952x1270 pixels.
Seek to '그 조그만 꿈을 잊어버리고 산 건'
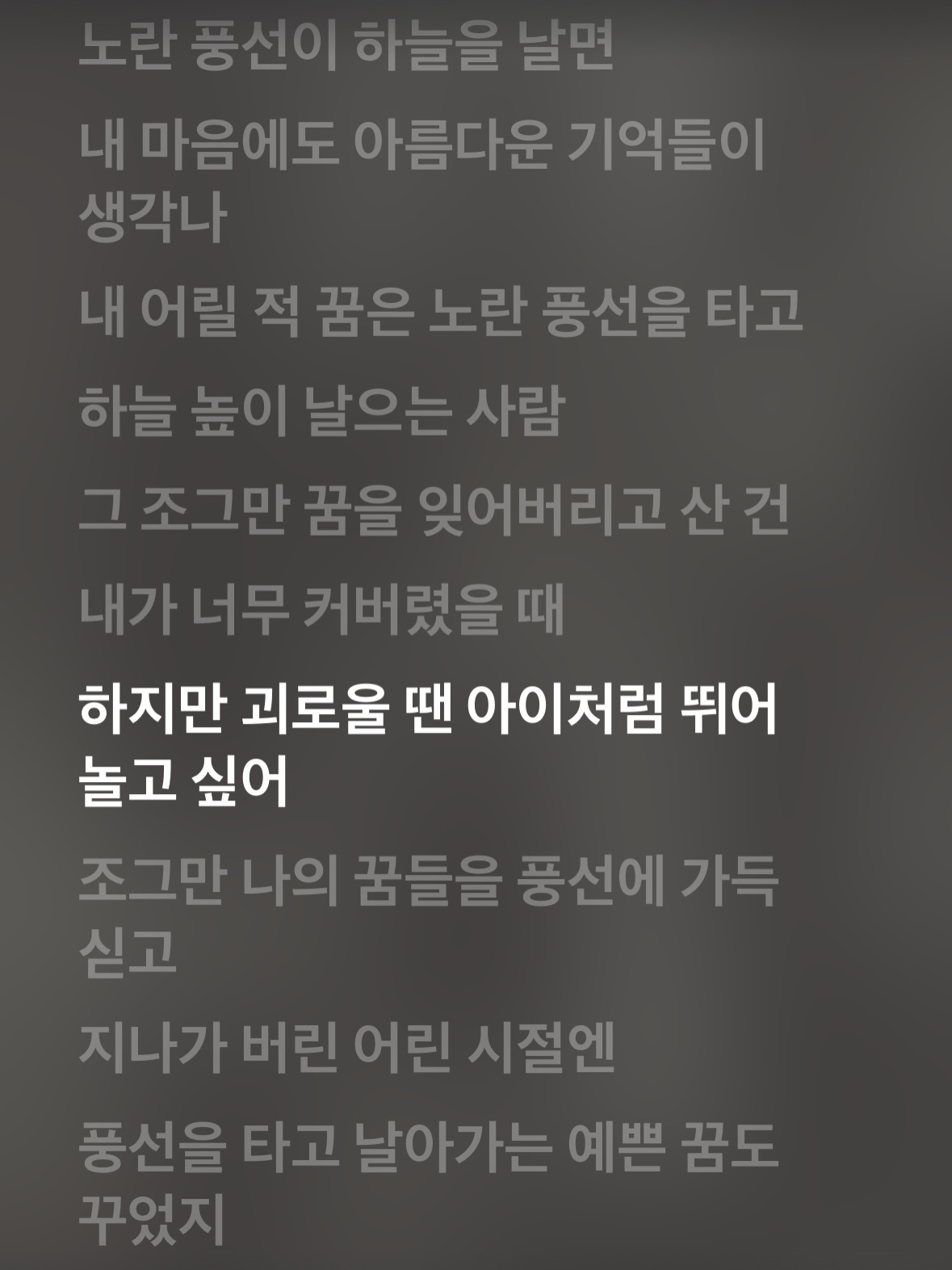tap(434, 511)
